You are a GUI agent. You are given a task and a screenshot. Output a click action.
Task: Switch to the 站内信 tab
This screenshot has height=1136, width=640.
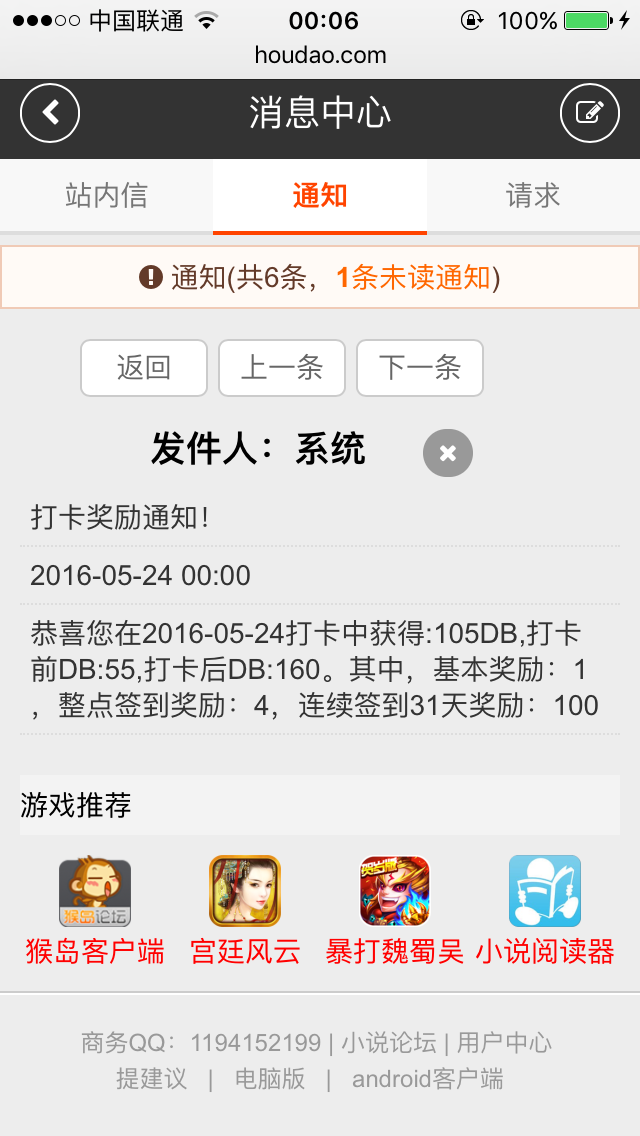[107, 196]
